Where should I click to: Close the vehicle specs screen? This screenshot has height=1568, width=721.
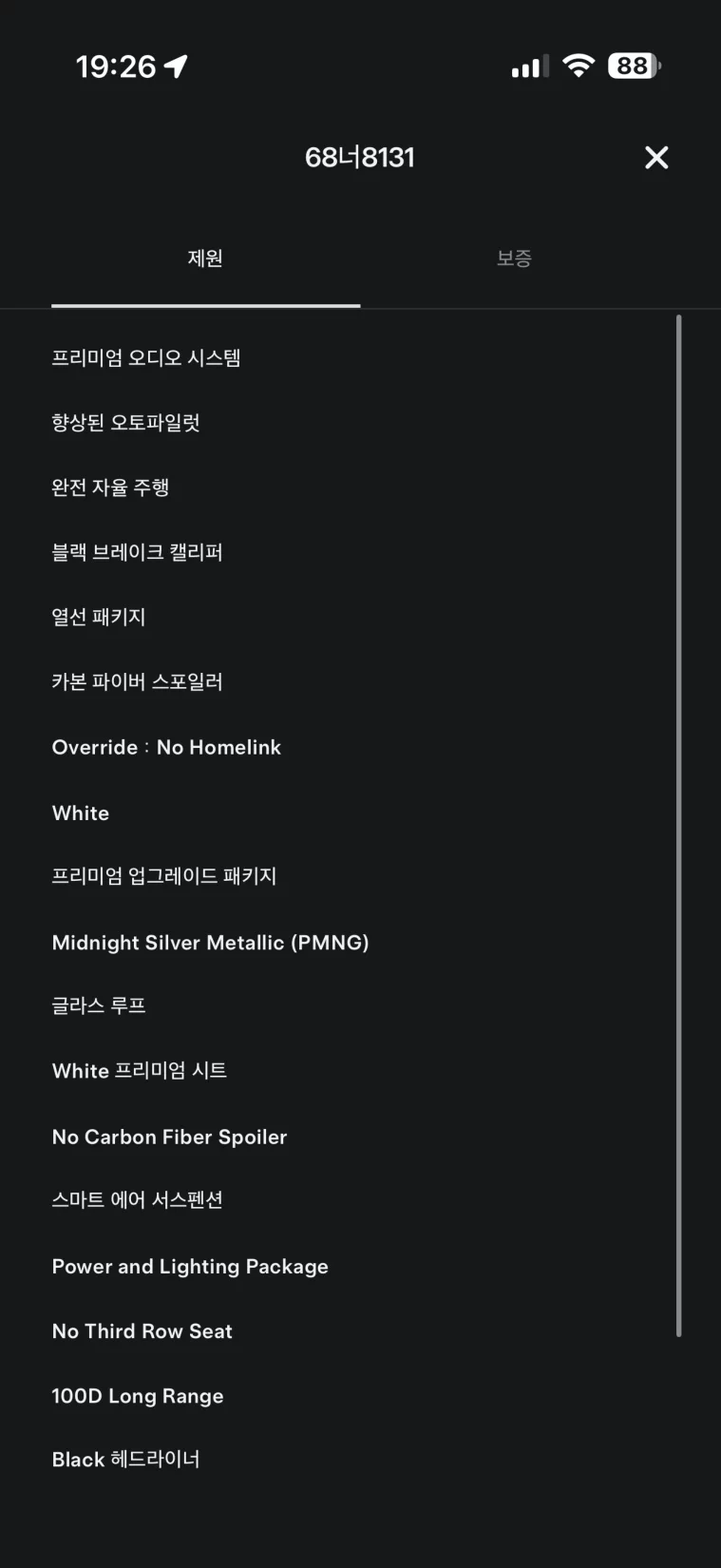656,158
